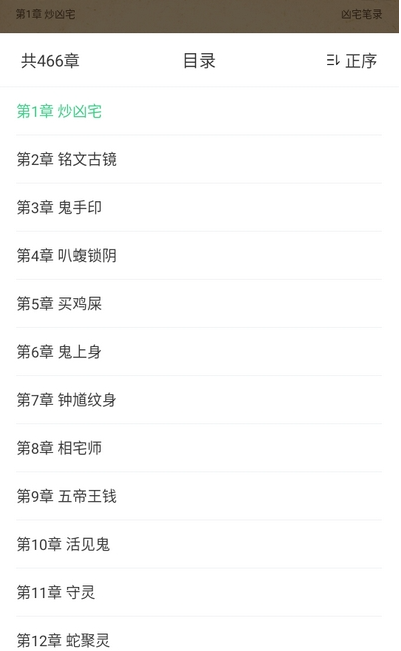401x651 pixels.
Task: Open chapter 2 铭文古镜
Action: [199, 159]
